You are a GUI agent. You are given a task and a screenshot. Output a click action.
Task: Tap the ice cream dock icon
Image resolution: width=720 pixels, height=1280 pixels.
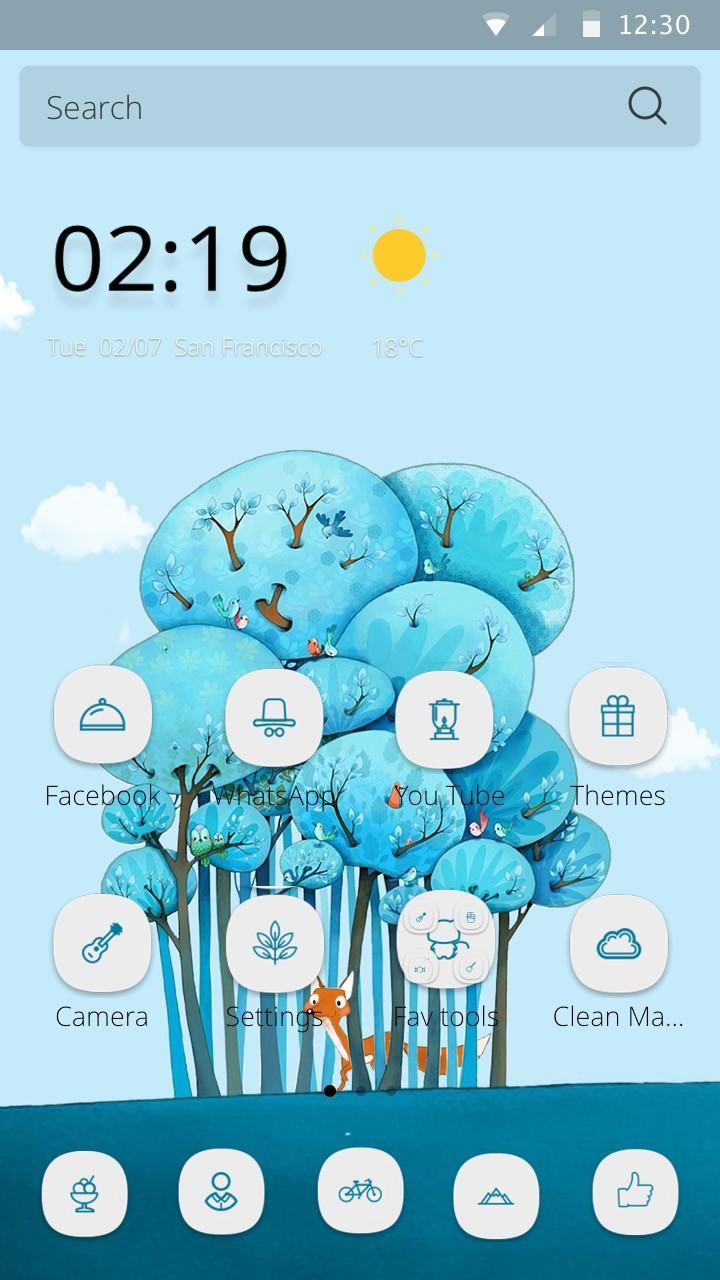tap(85, 1194)
